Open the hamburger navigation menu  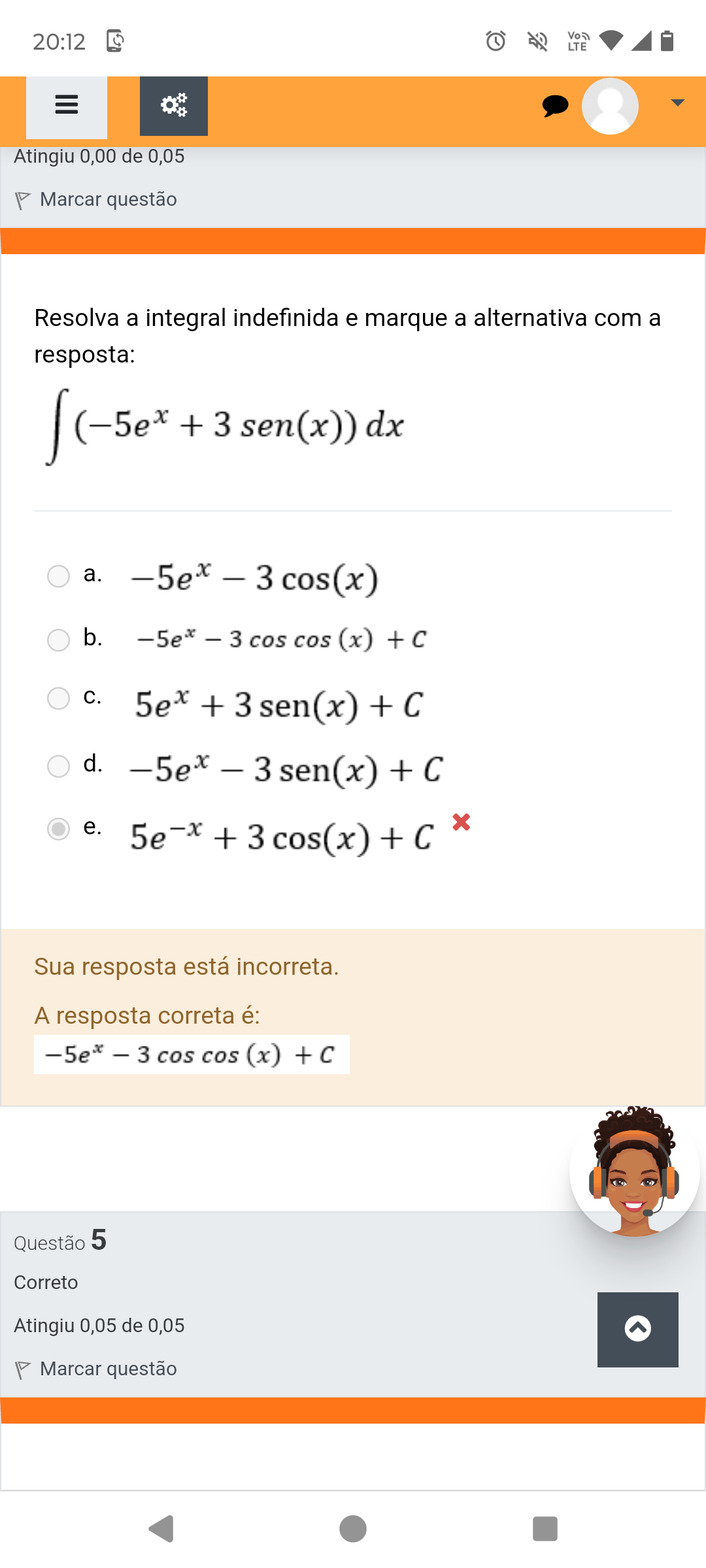pos(67,106)
